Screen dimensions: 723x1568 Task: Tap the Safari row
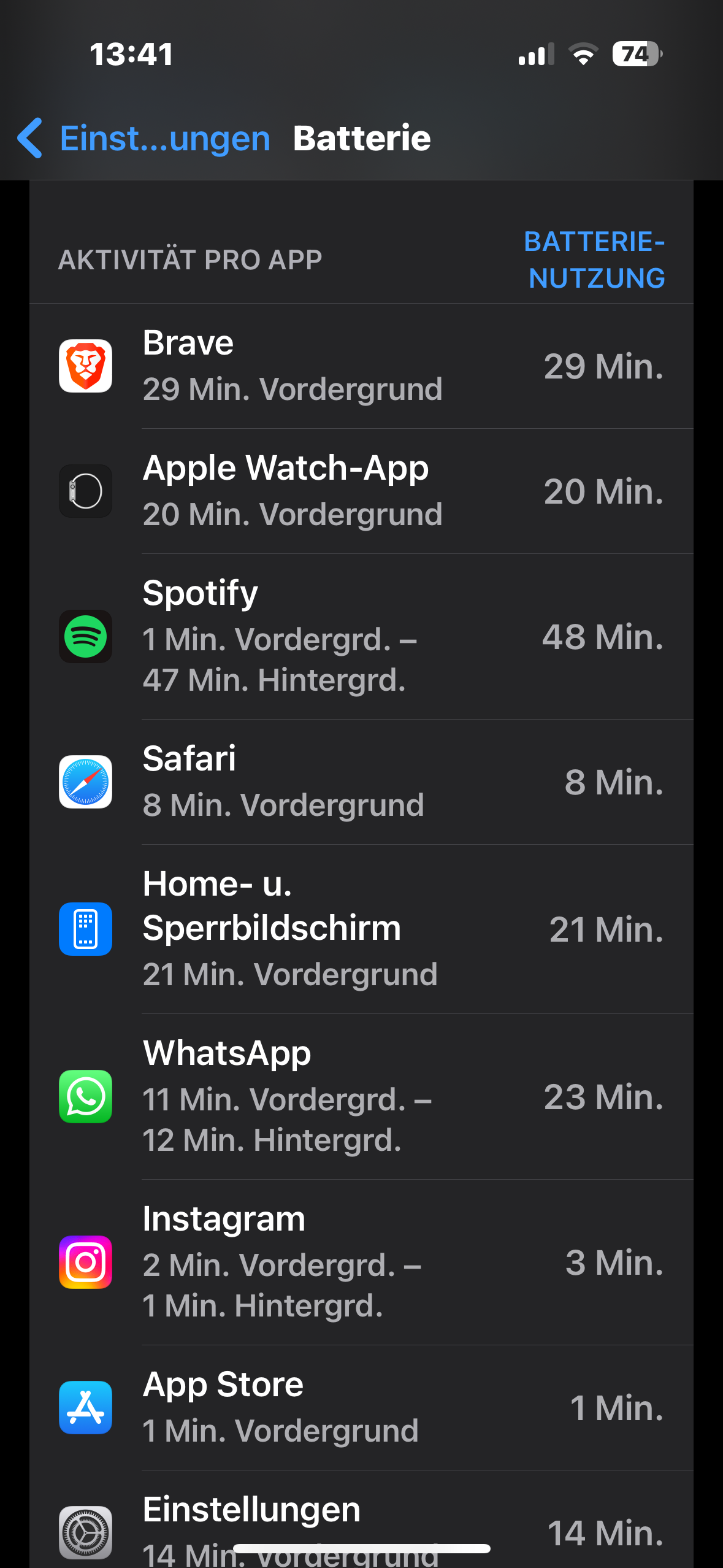tap(361, 782)
